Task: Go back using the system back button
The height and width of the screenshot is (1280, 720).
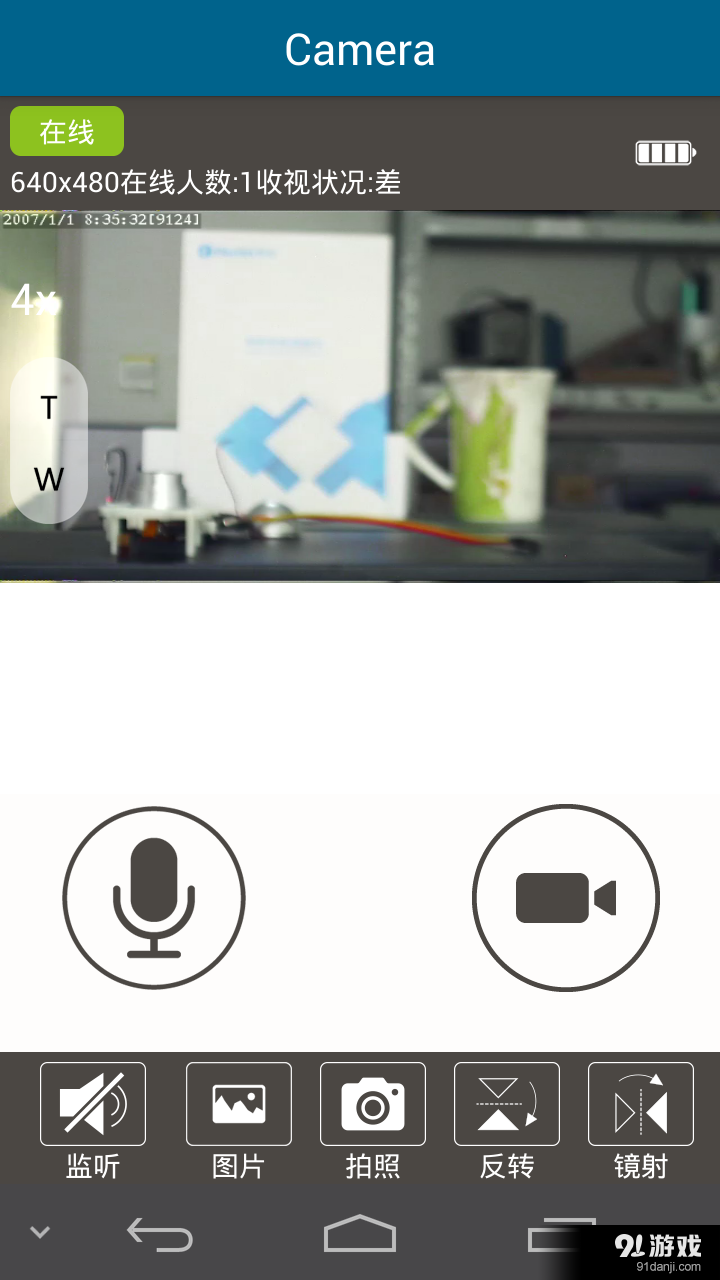Action: click(x=160, y=1234)
